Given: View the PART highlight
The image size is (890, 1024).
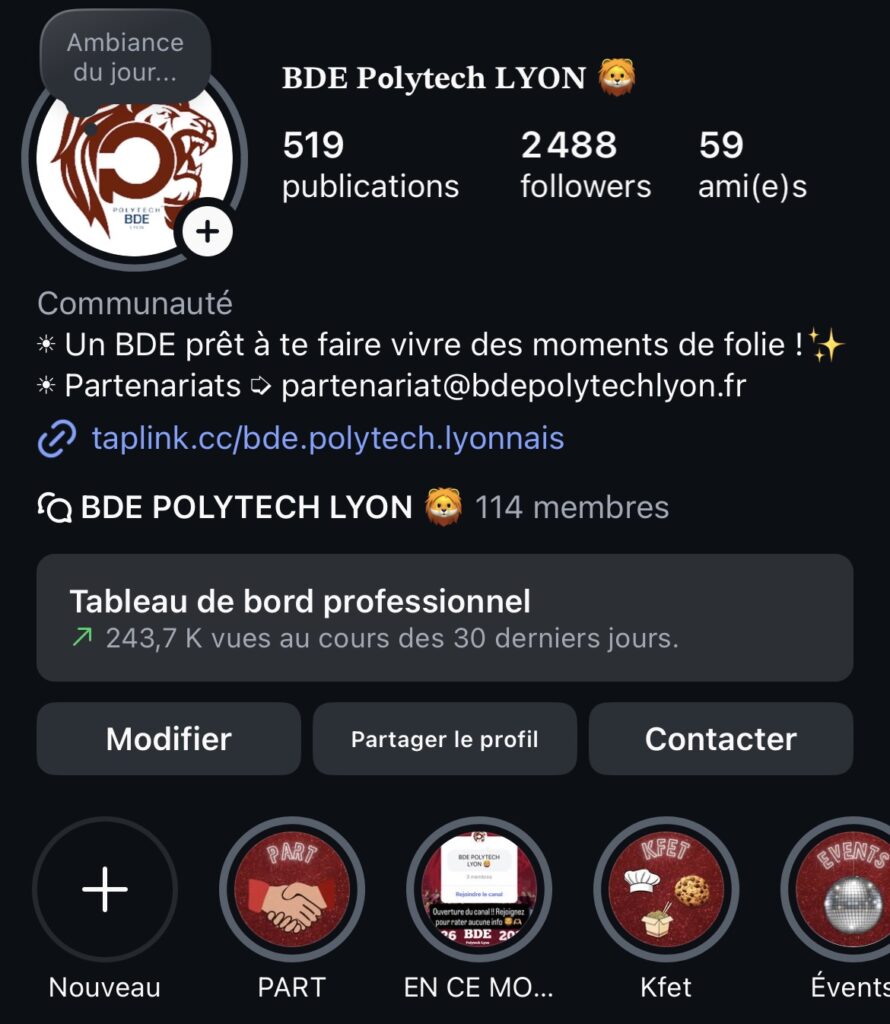Looking at the screenshot, I should pyautogui.click(x=292, y=890).
